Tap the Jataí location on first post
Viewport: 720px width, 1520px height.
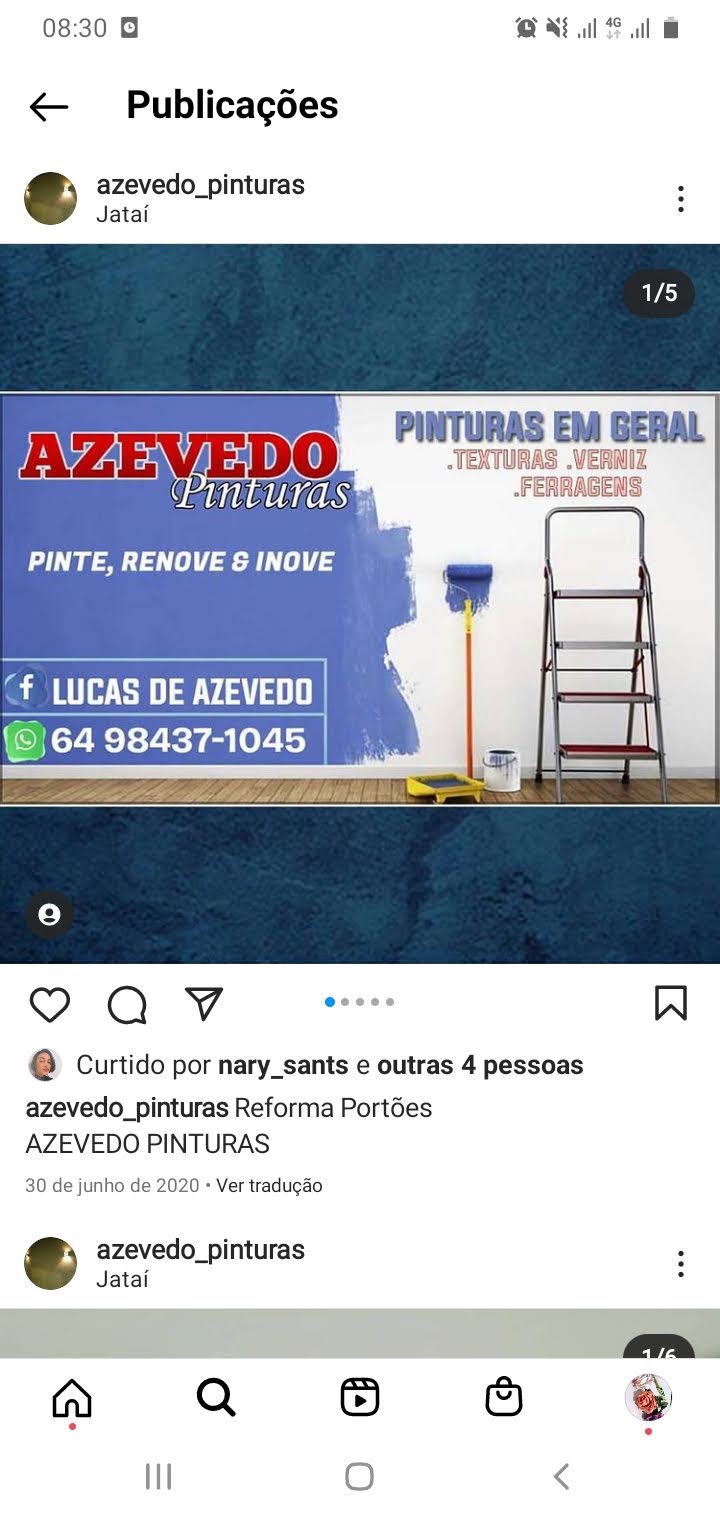click(x=122, y=214)
